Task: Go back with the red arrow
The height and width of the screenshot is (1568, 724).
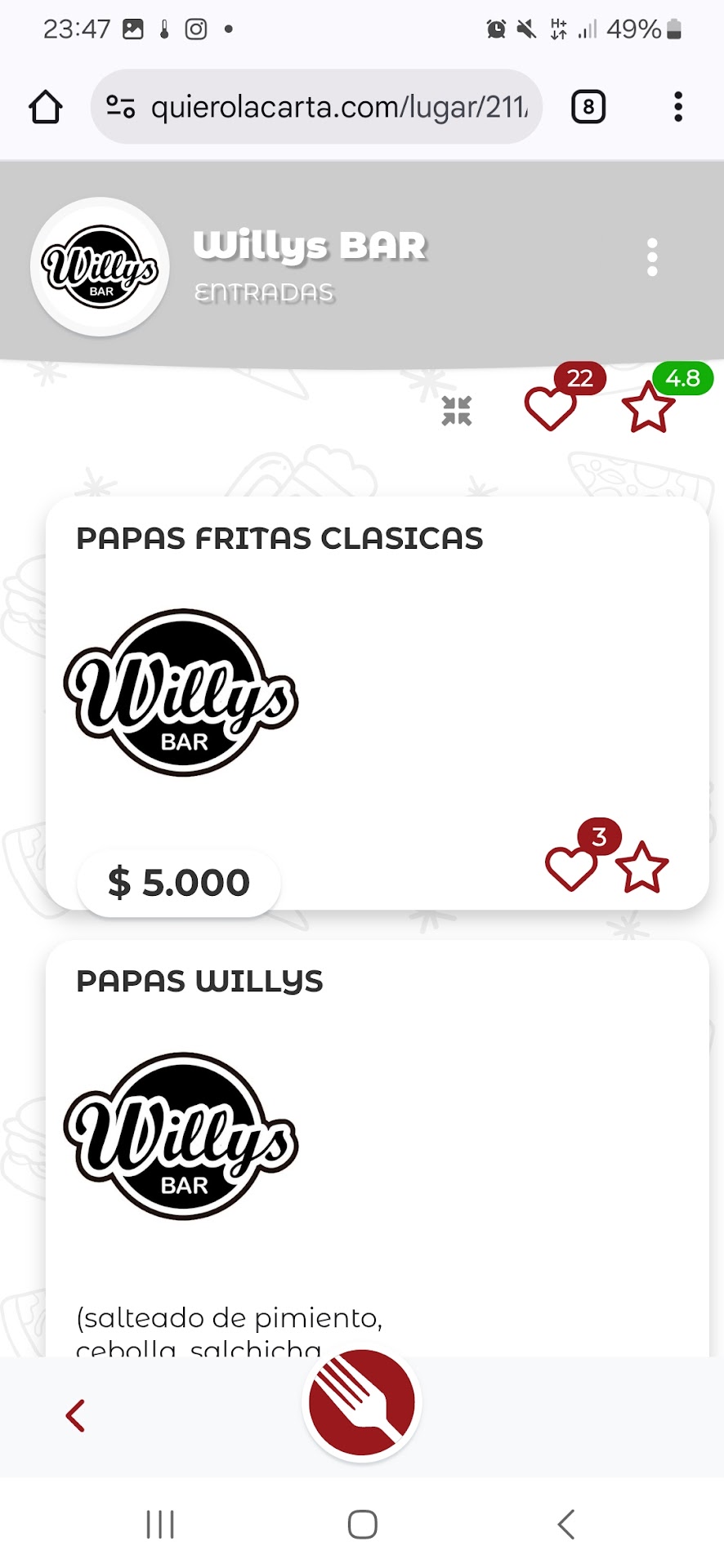Action: coord(76,1416)
